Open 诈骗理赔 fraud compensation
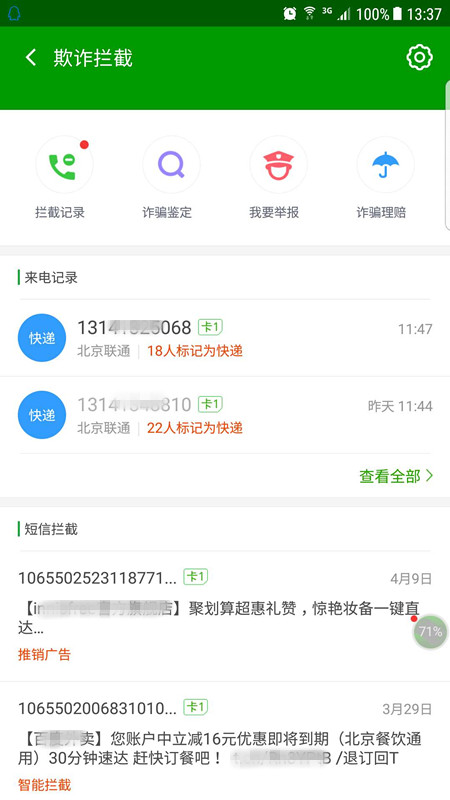450x800 pixels. click(x=382, y=179)
